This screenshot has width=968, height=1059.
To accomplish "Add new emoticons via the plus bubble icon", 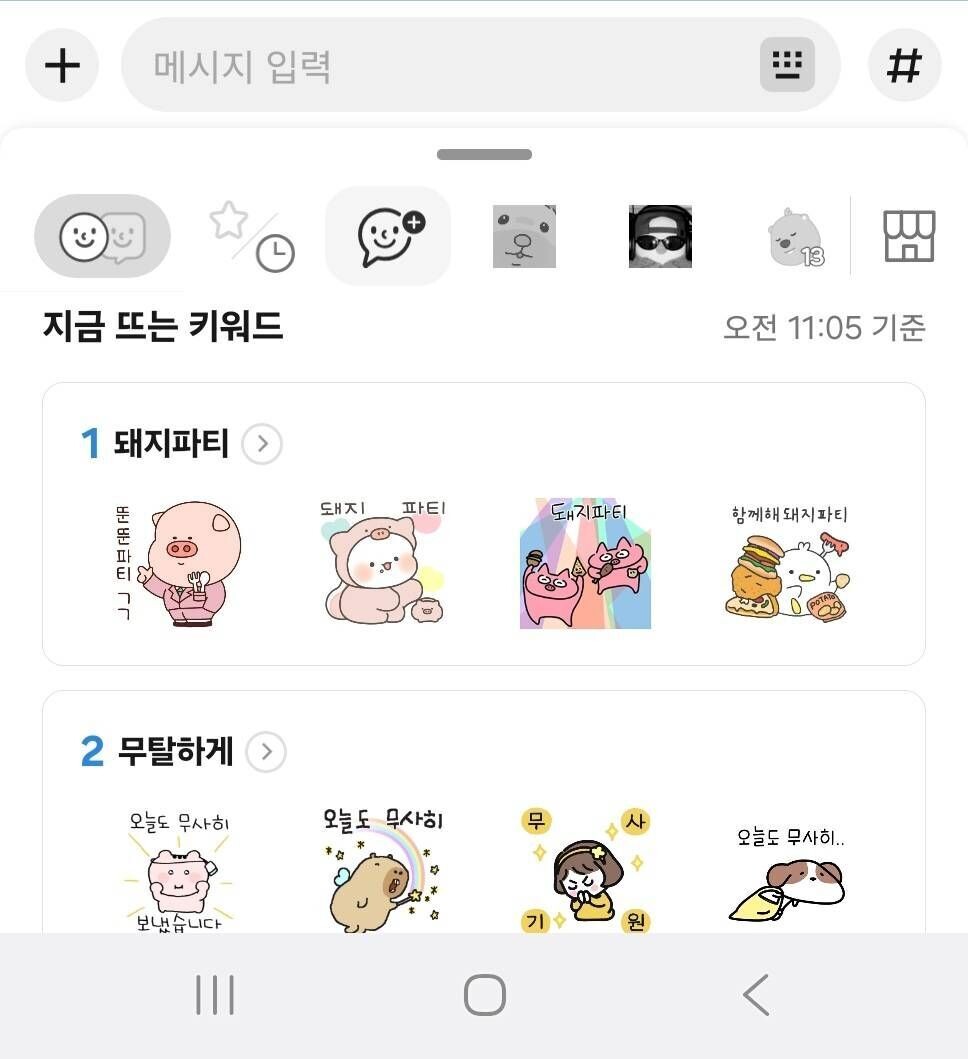I will (388, 236).
